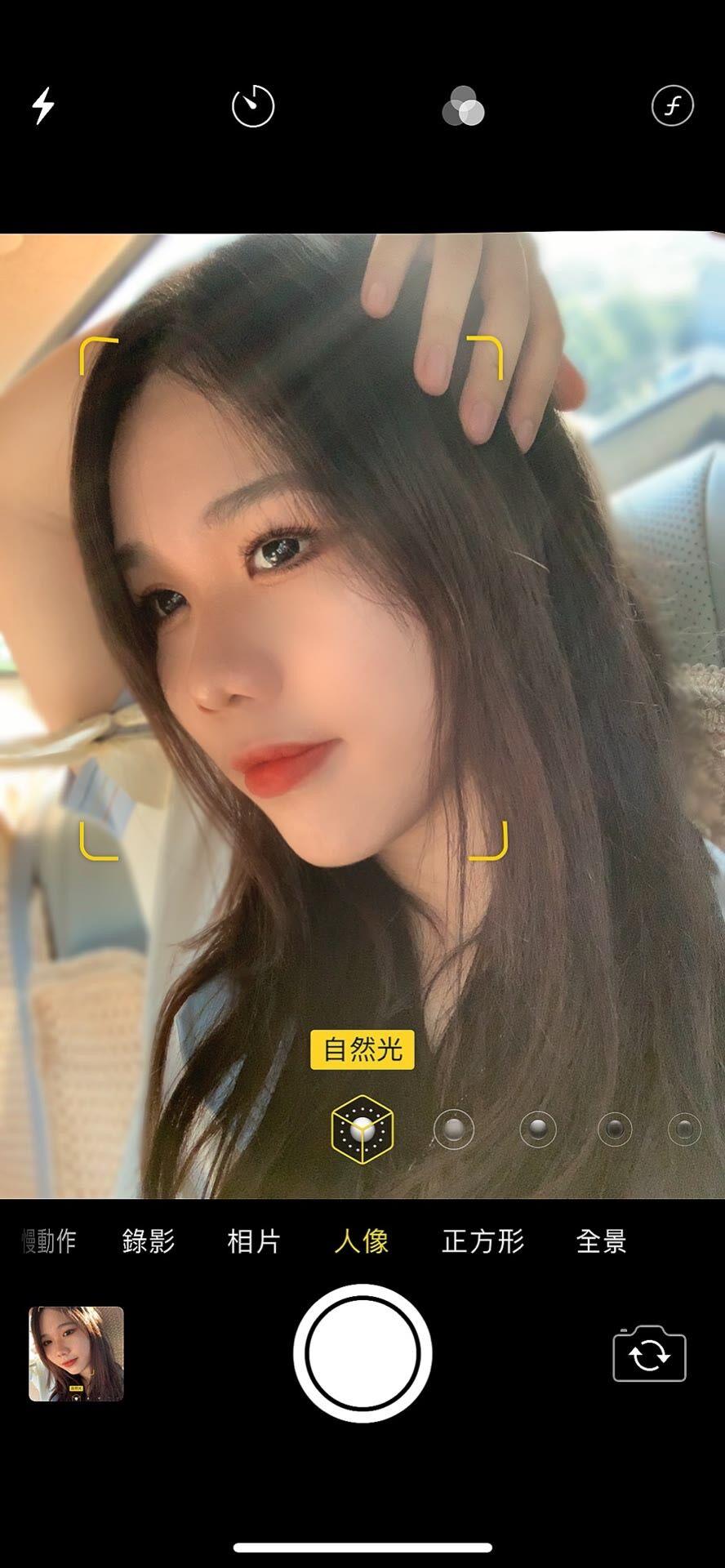Switch to 全景 panorama mode
This screenshot has width=725, height=1568.
[601, 1241]
